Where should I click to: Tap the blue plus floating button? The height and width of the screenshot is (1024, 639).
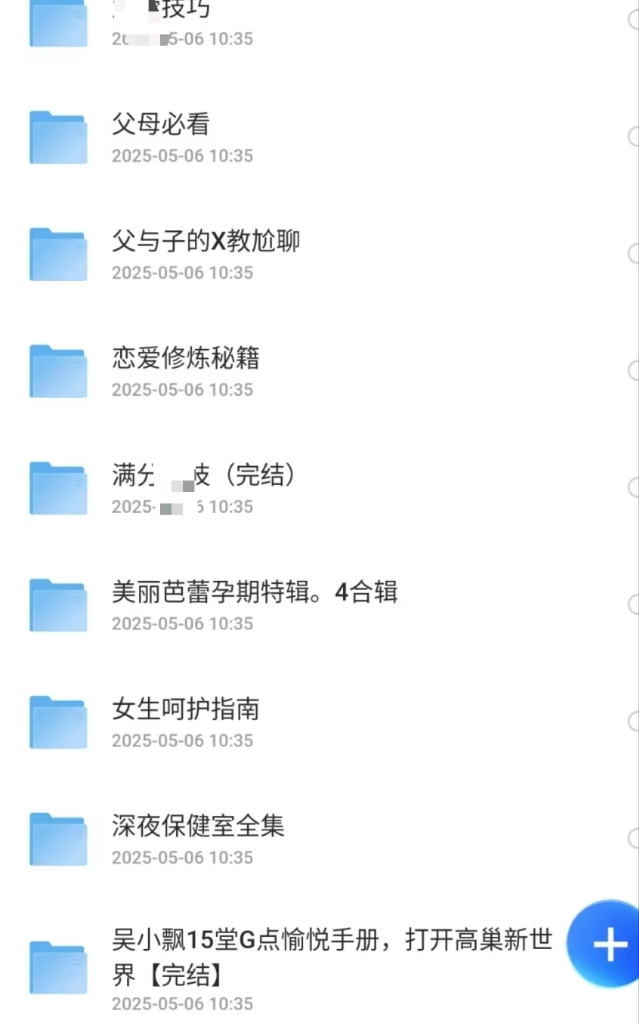point(606,944)
